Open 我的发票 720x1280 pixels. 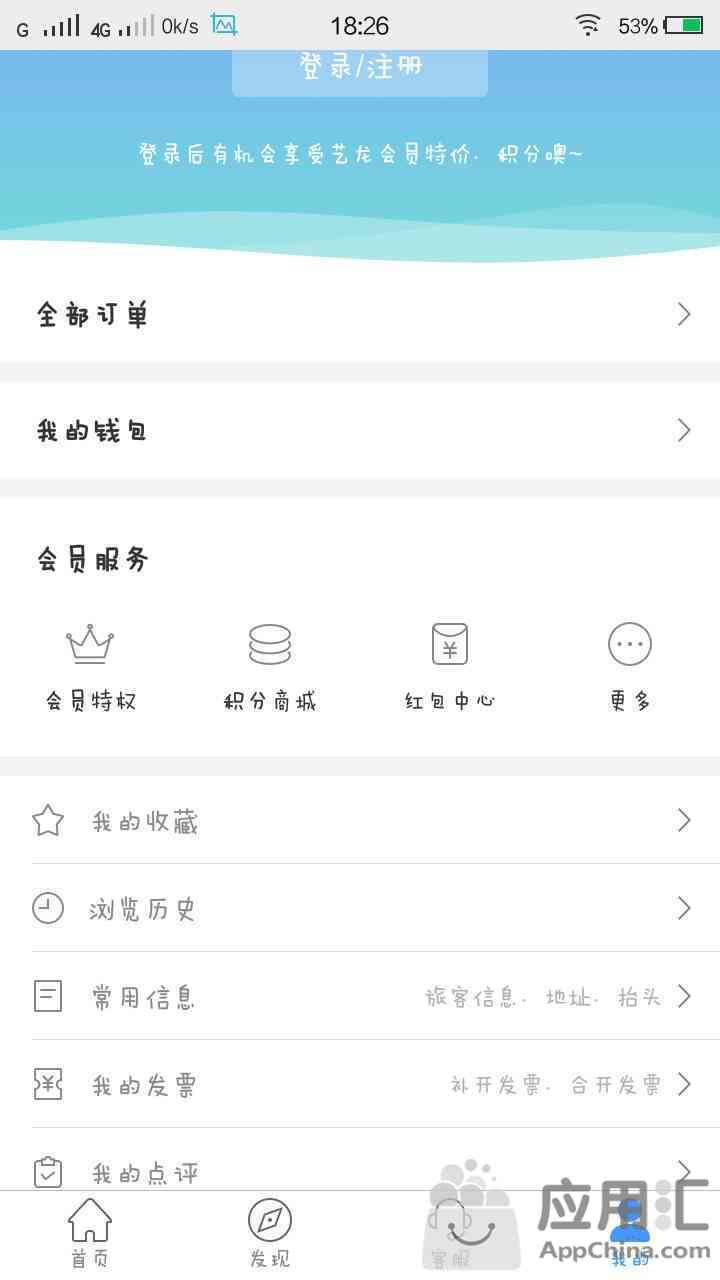pos(360,1084)
